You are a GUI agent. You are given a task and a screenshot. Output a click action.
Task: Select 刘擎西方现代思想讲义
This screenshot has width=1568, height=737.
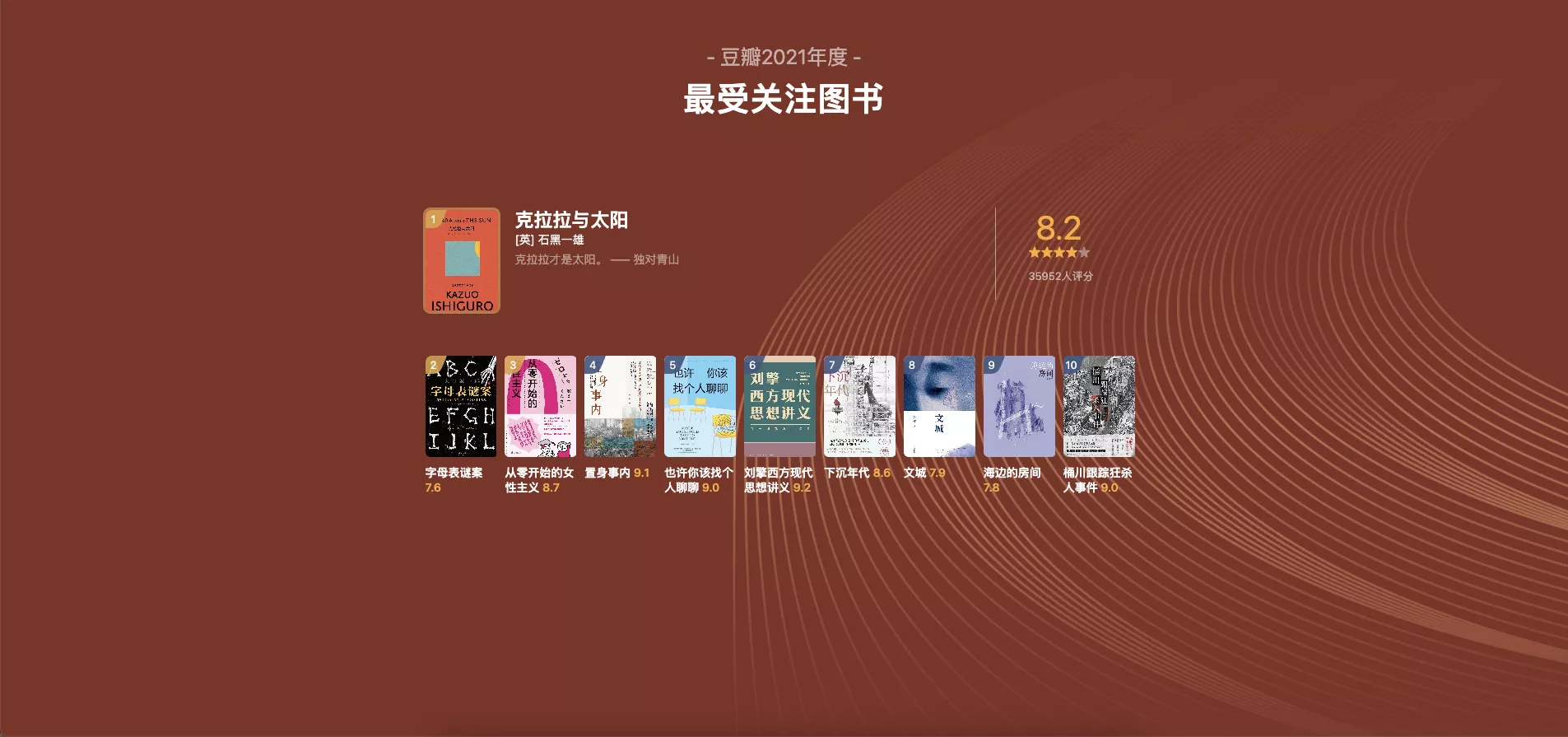click(779, 407)
